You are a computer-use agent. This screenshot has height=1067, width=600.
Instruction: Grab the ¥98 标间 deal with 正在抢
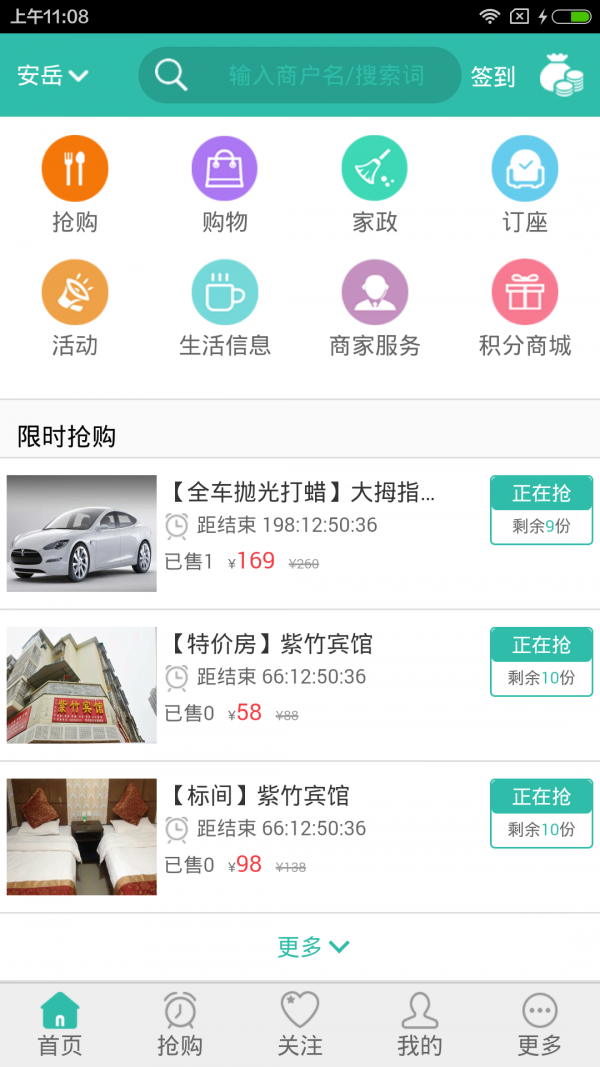[x=541, y=813]
